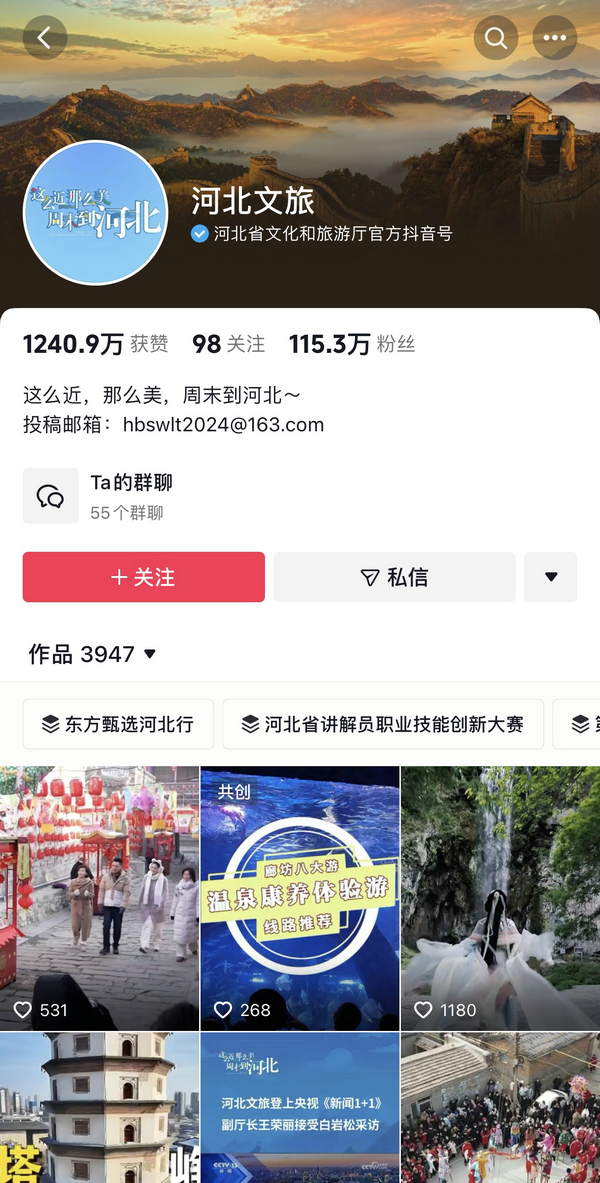Open the three-dot more options menu
The image size is (600, 1183).
[x=555, y=38]
